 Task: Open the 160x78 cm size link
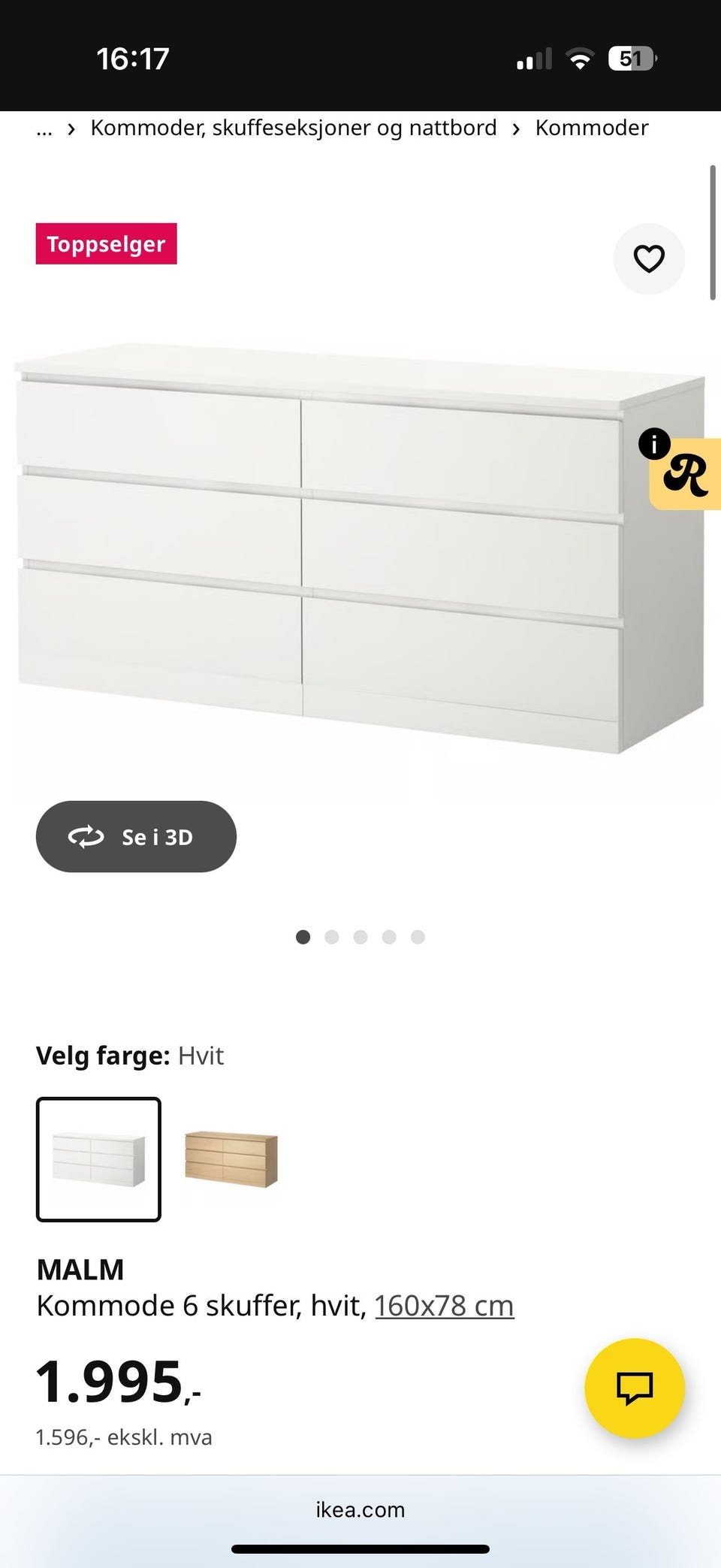click(444, 1307)
